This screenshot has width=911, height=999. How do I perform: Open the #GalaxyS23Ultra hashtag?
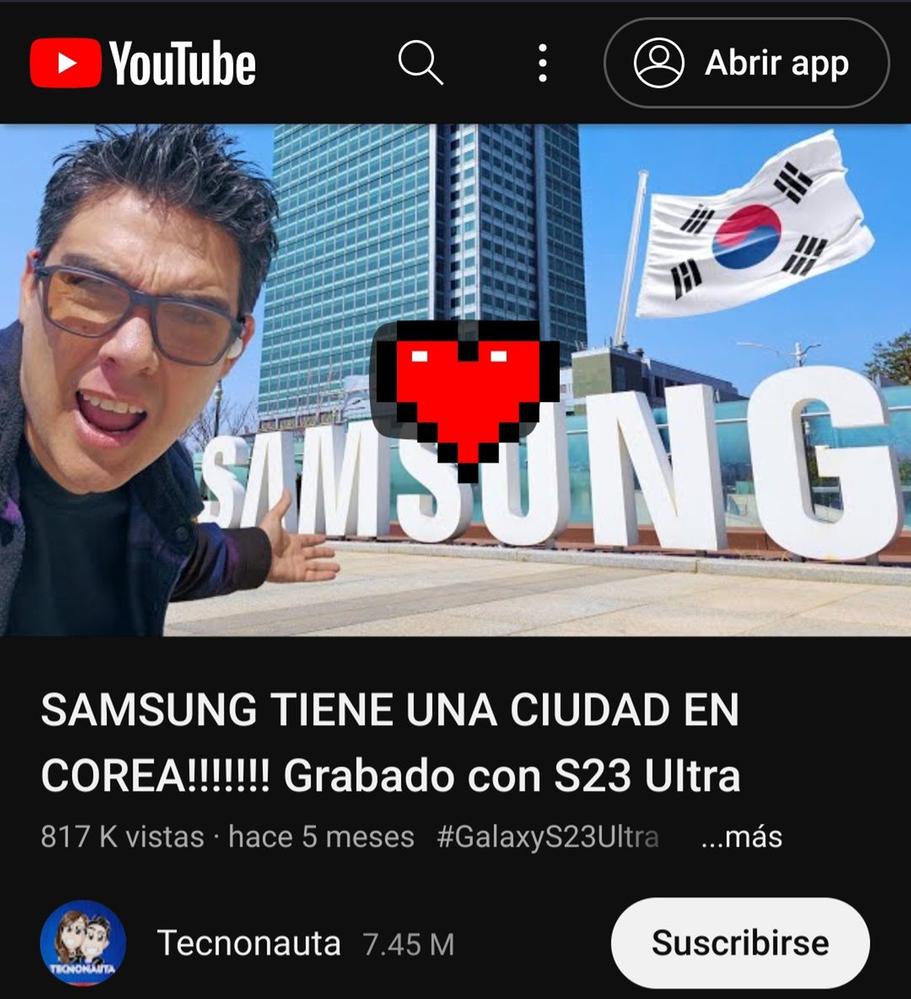548,836
